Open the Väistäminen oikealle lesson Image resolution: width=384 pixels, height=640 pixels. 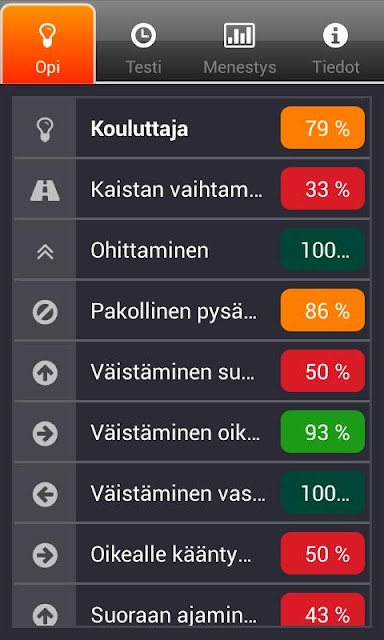coord(191,432)
